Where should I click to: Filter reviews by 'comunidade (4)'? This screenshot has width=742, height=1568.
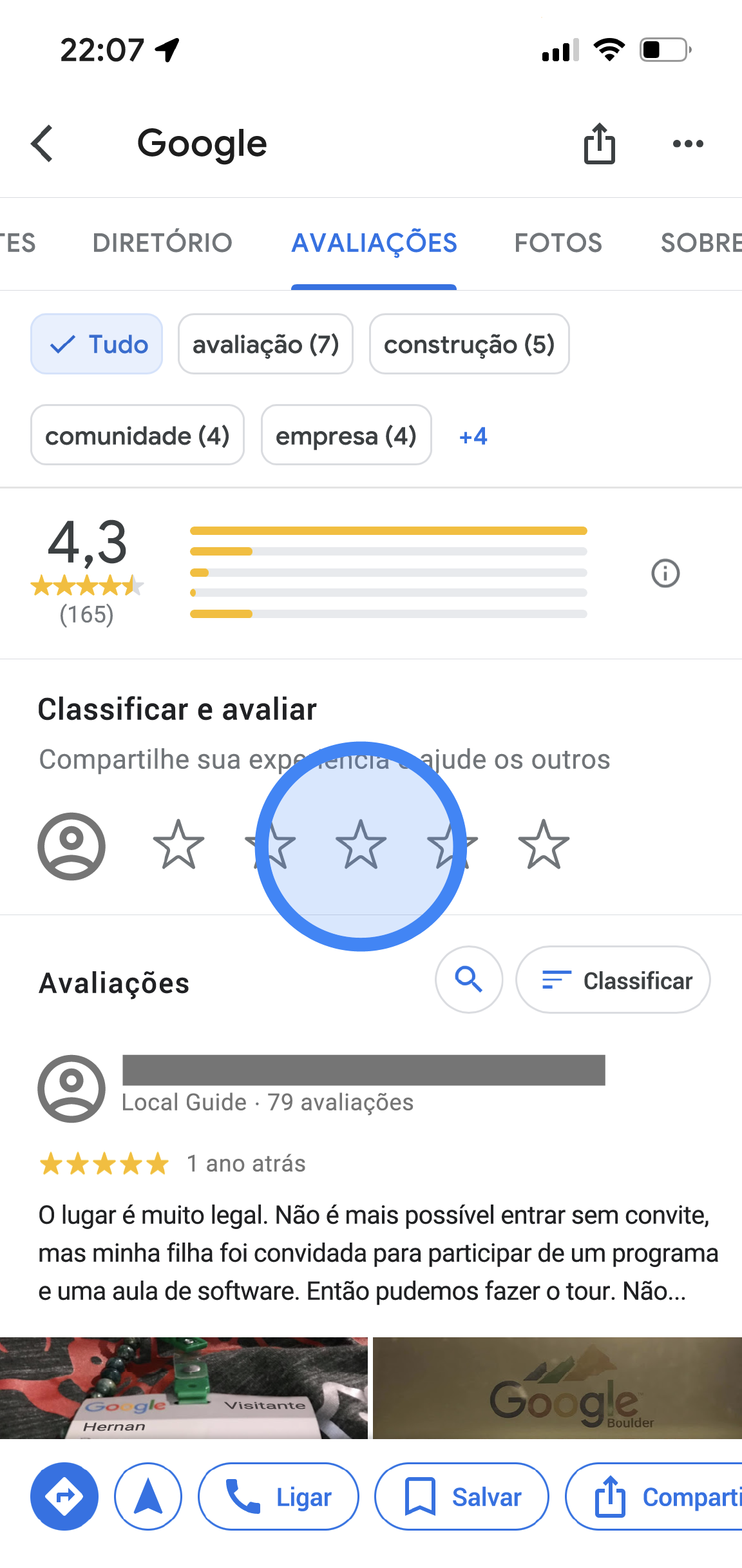point(137,436)
